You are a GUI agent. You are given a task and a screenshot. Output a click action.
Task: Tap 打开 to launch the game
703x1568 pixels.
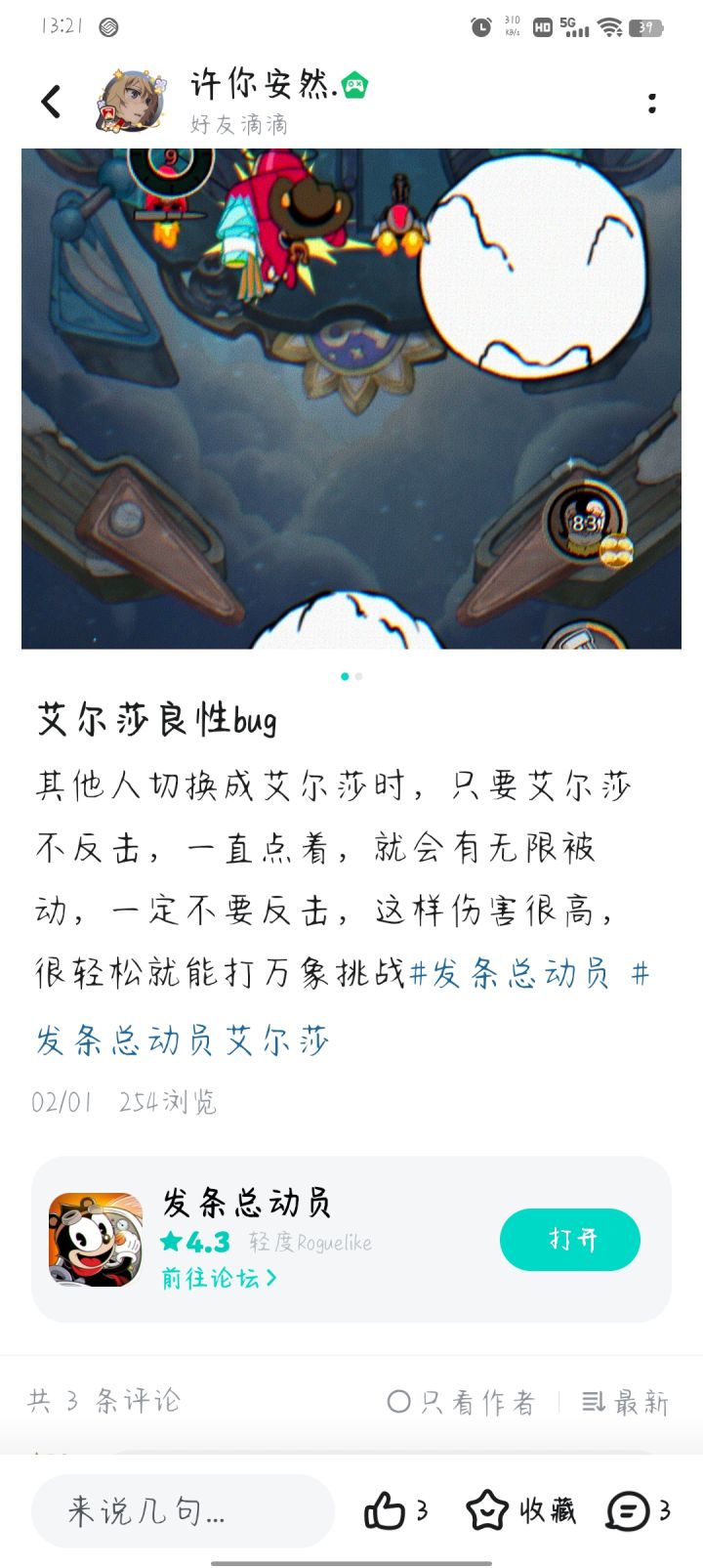570,1239
